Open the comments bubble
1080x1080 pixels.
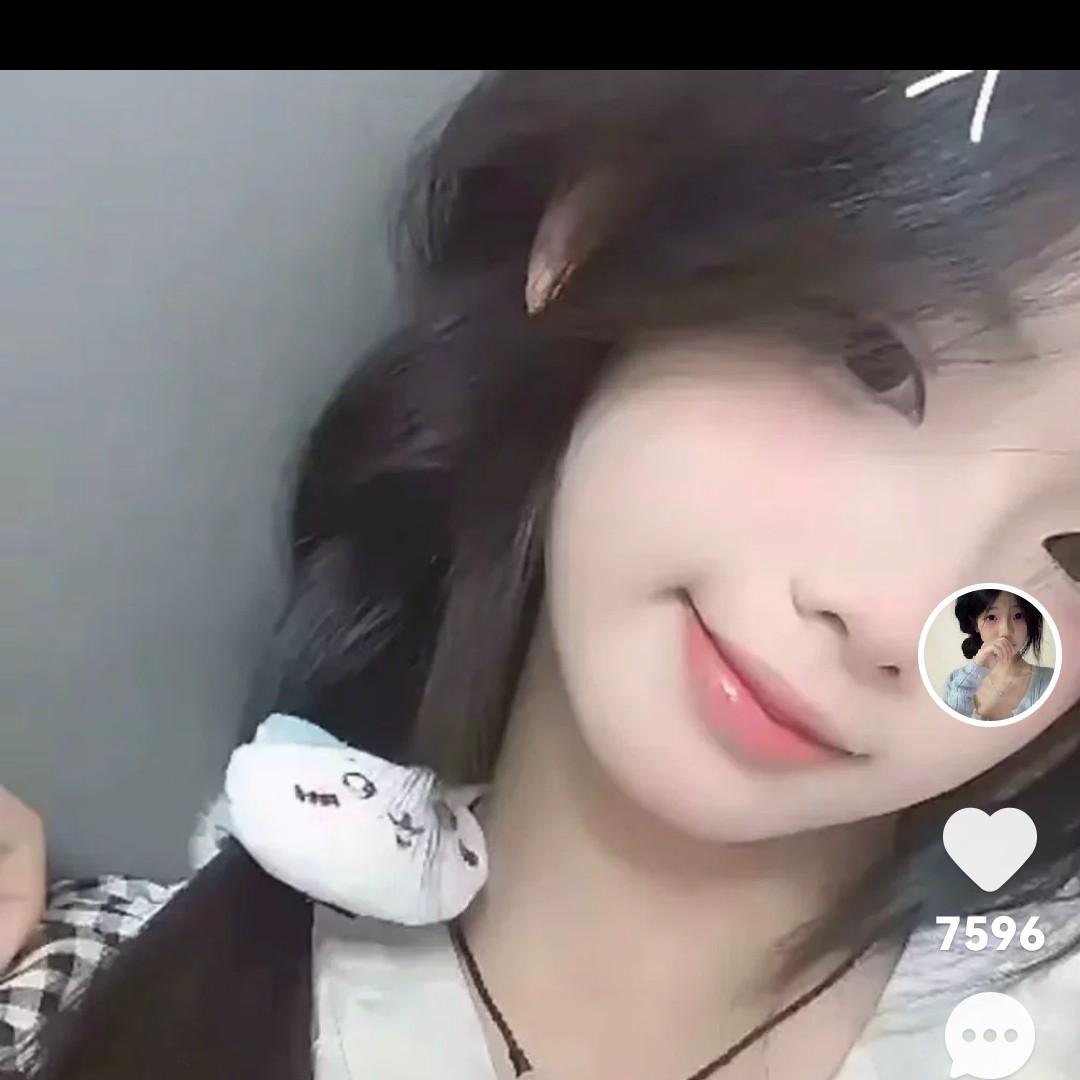[x=989, y=1036]
